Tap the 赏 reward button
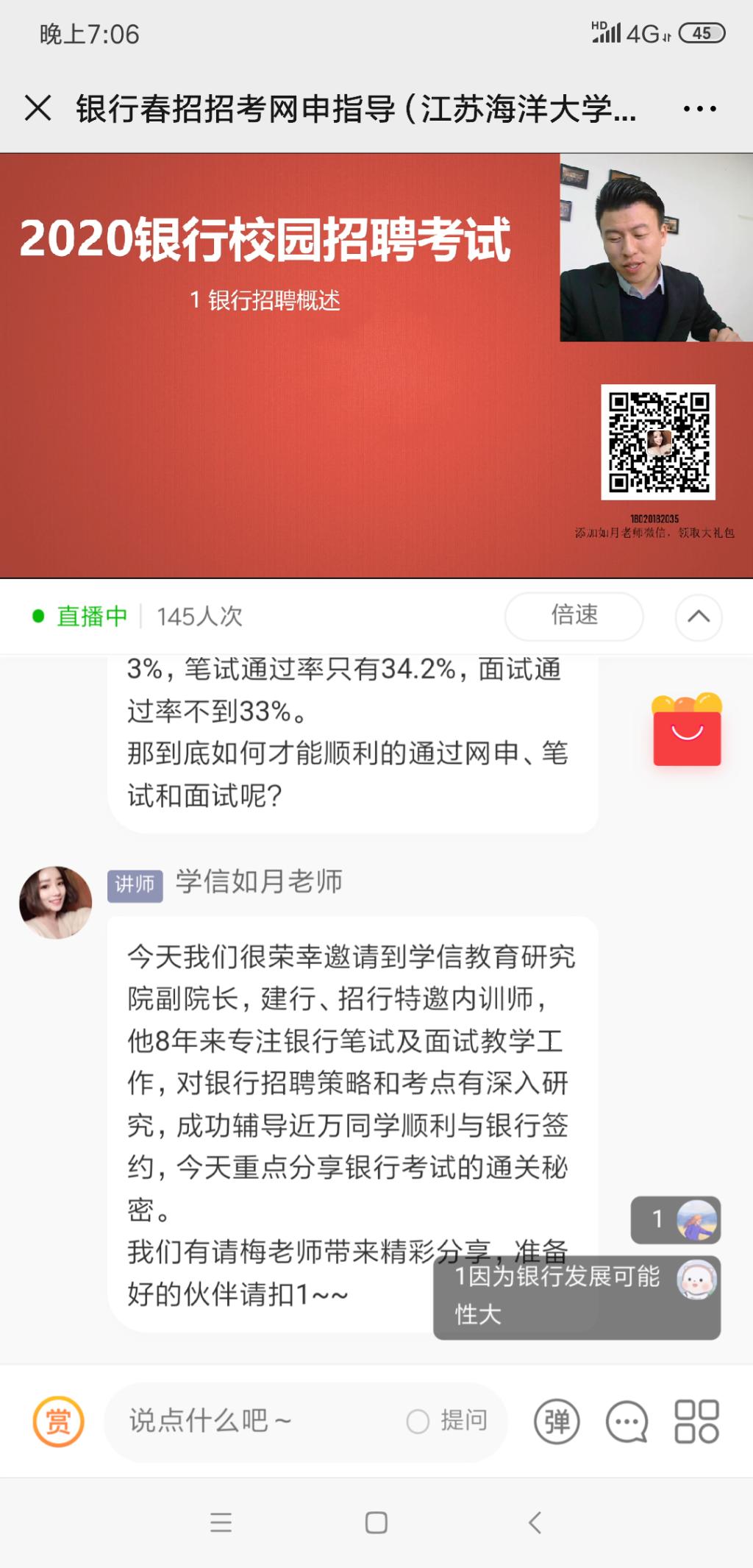Screen dimensions: 753x1568 (59, 1421)
